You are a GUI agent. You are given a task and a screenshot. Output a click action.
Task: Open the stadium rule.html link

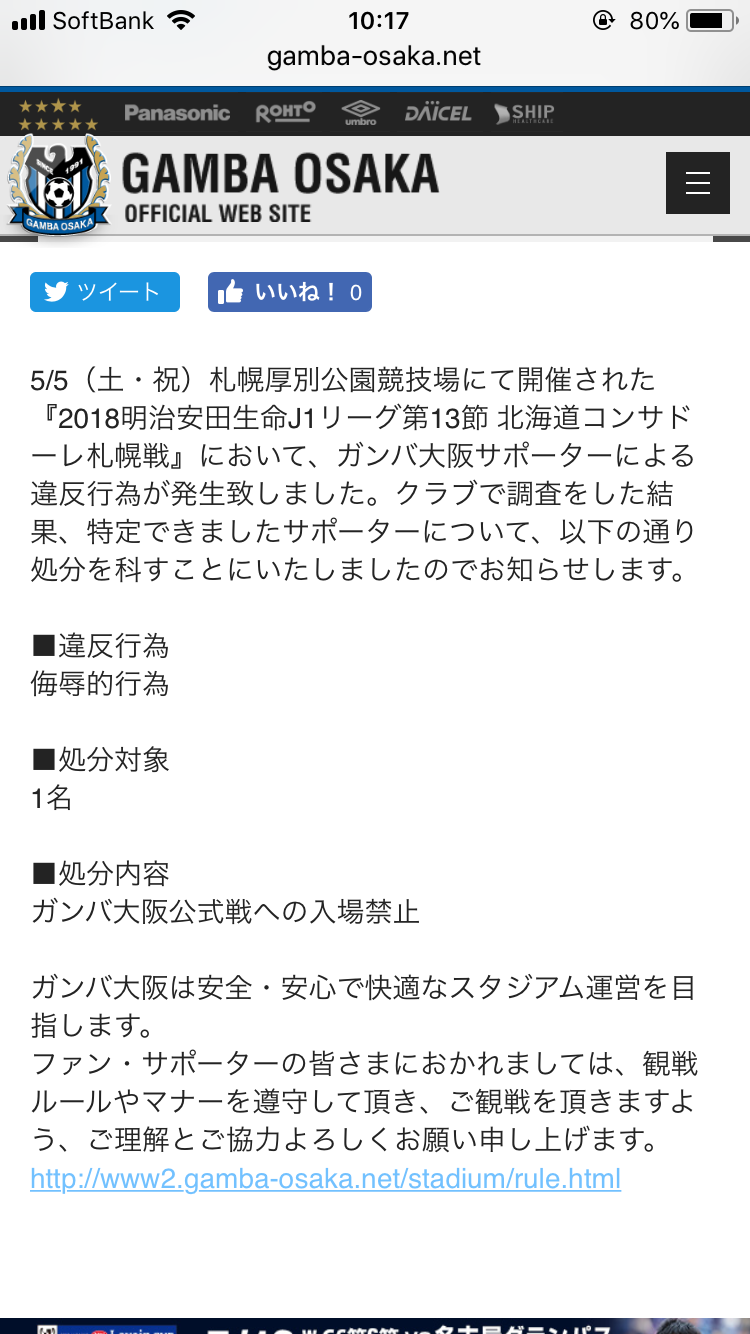(326, 1178)
